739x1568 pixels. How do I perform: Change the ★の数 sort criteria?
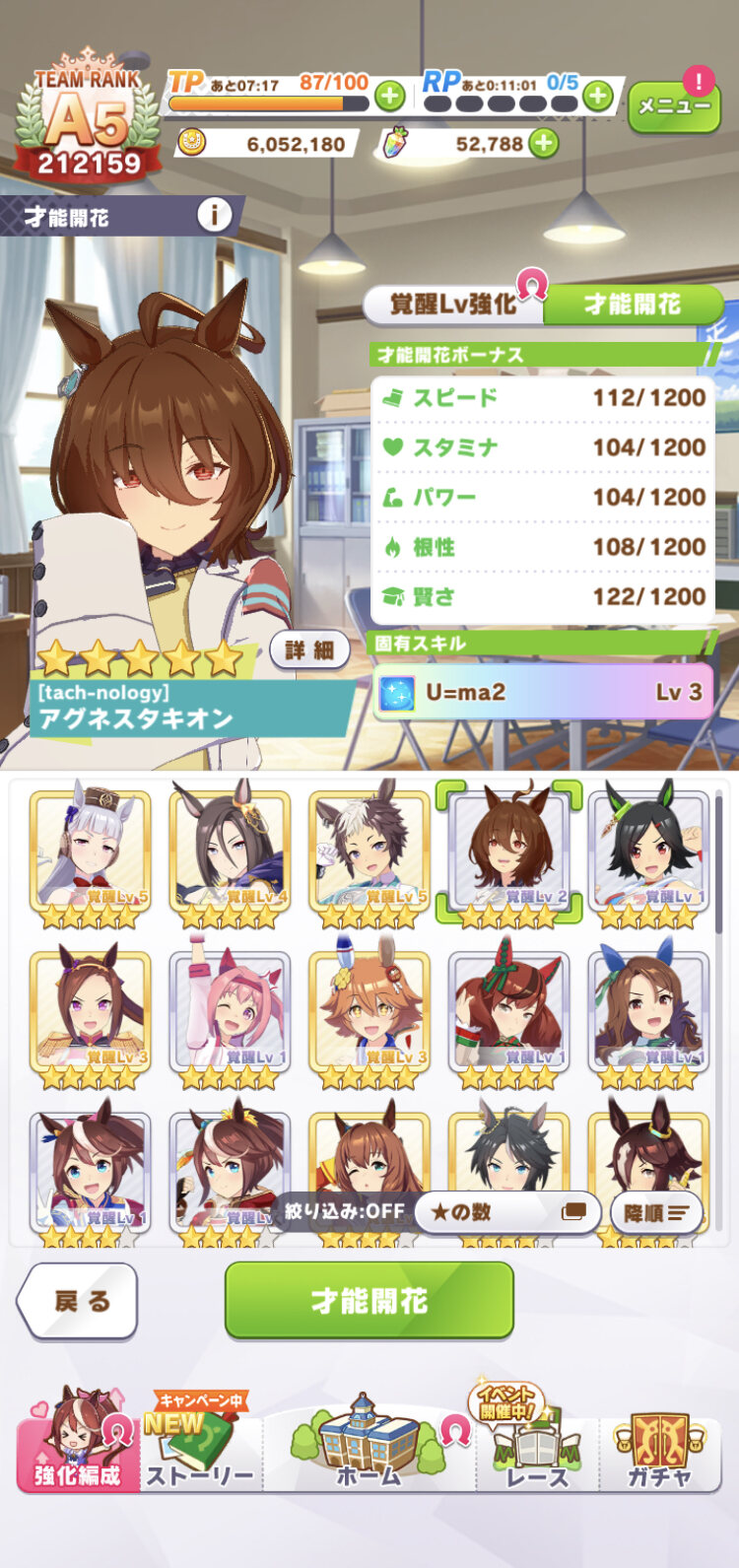507,1212
